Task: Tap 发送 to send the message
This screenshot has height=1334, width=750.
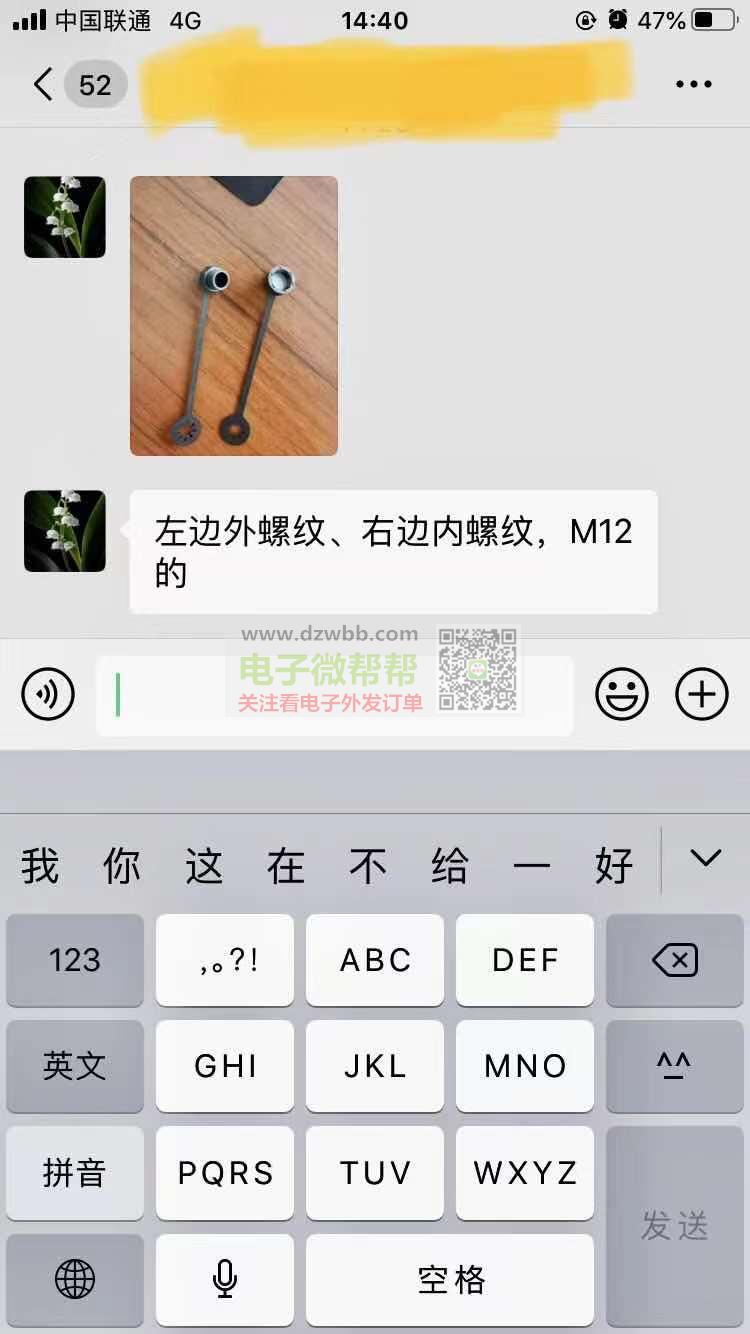Action: [x=675, y=1225]
